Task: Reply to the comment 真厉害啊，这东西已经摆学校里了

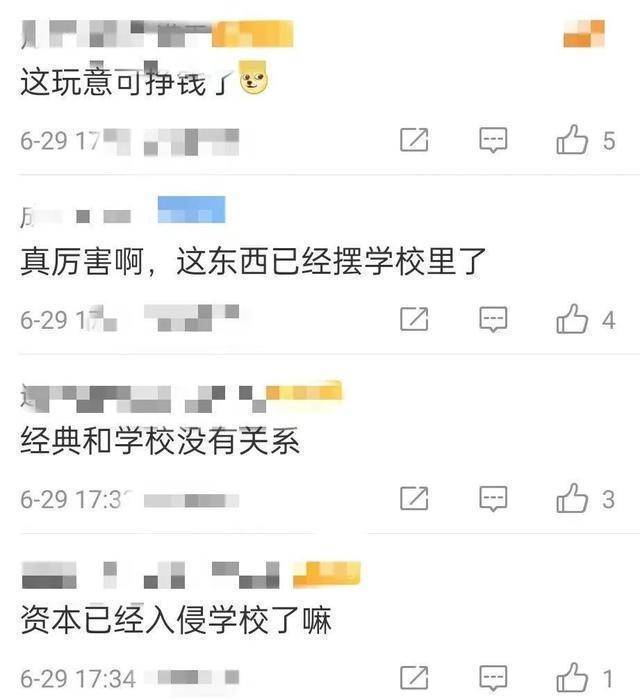Action: [493, 320]
